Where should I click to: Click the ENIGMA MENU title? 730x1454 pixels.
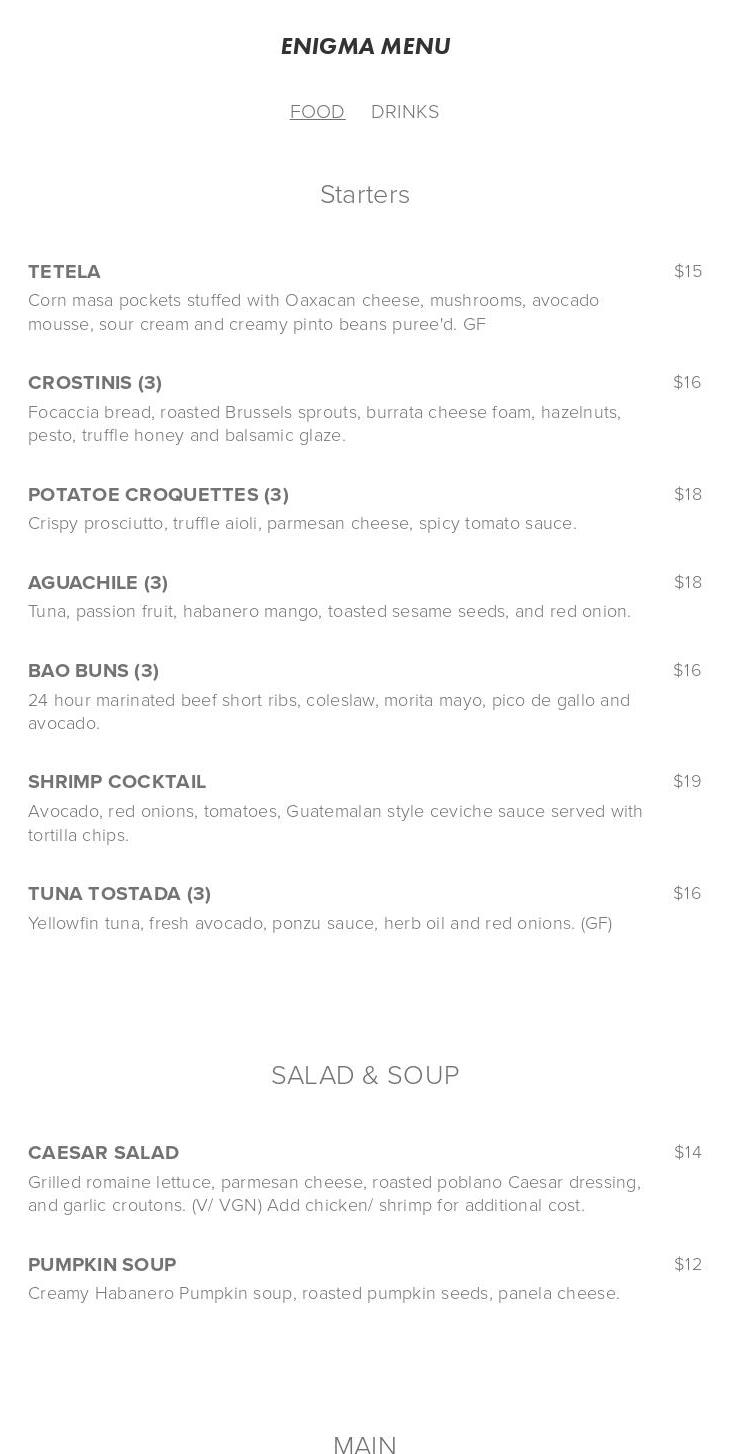pos(365,46)
